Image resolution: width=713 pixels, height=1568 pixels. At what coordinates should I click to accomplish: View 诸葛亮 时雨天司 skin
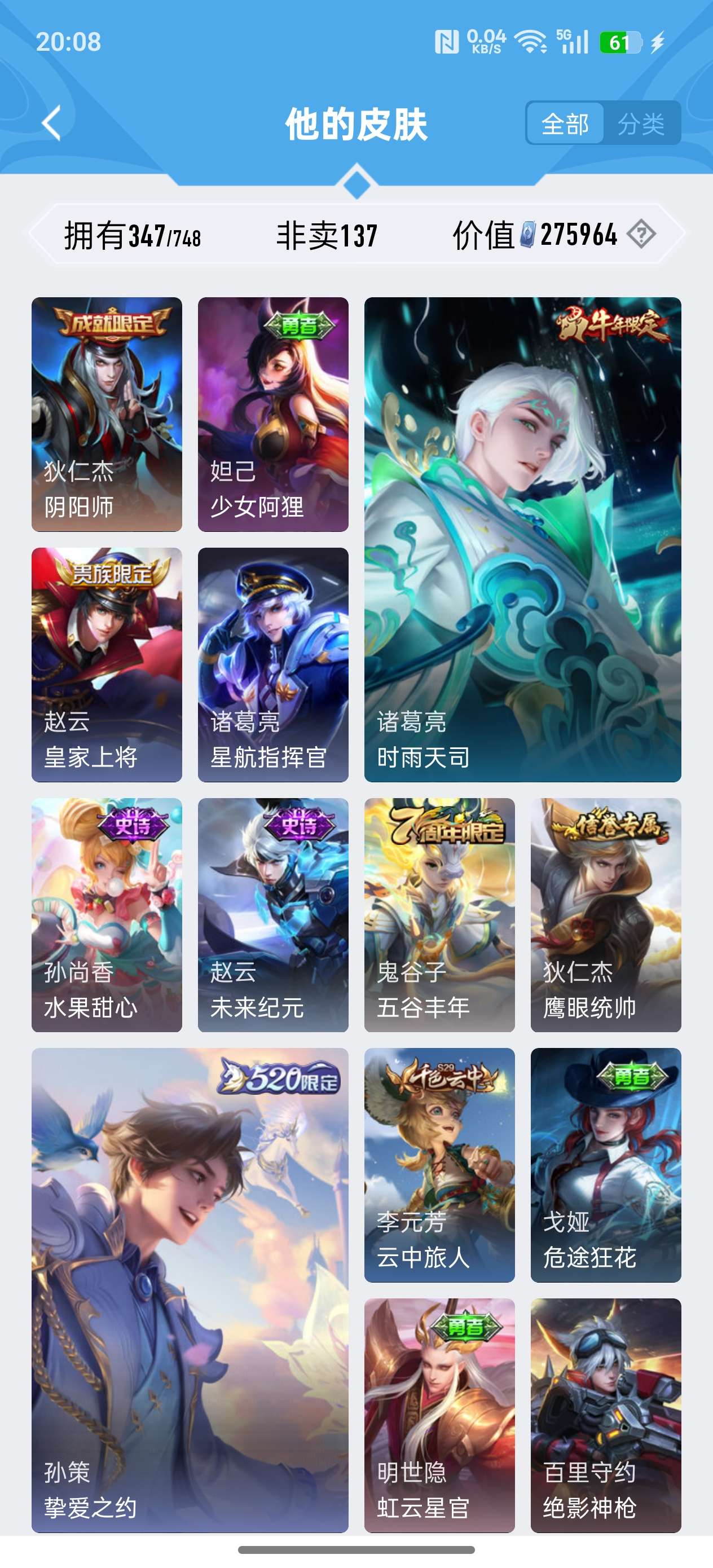click(x=522, y=539)
